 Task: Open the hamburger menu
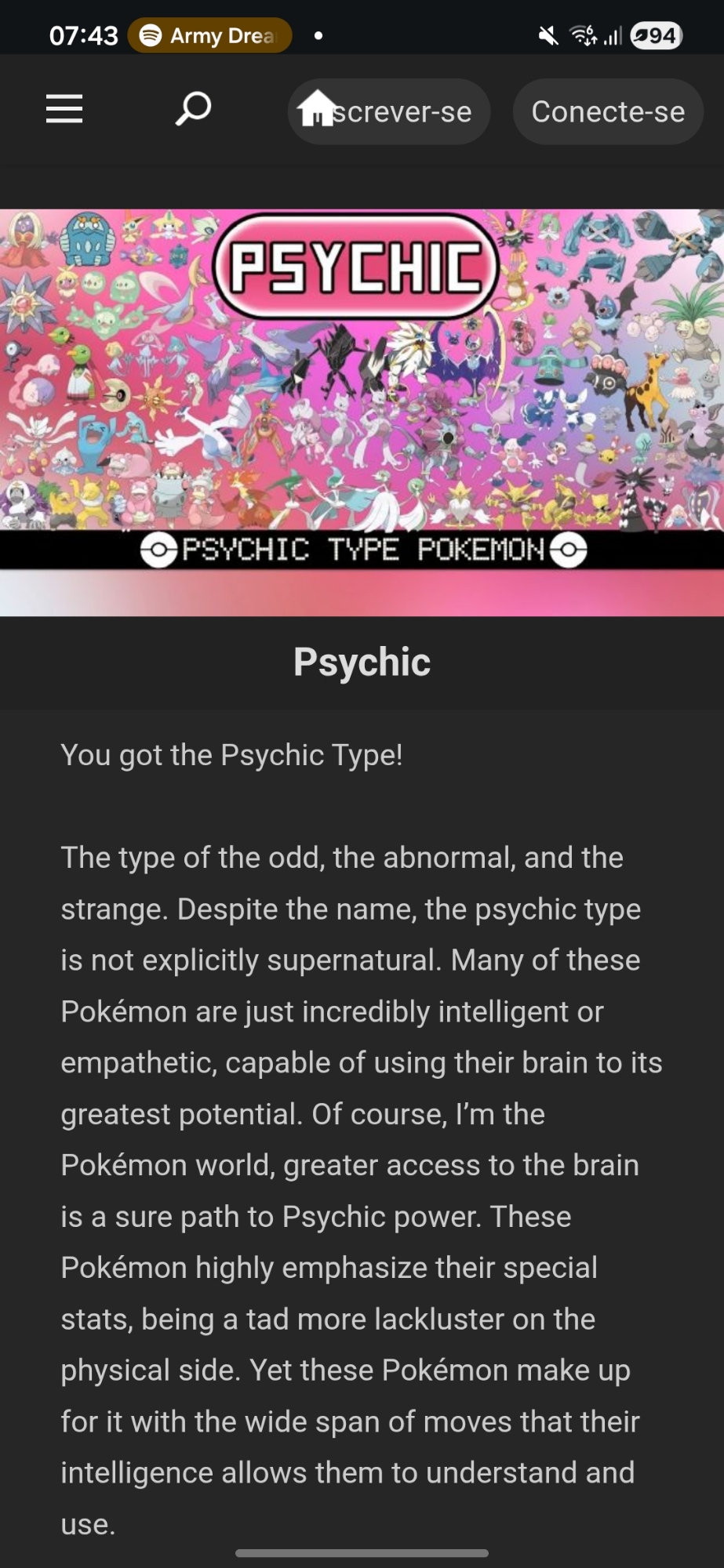[x=64, y=109]
